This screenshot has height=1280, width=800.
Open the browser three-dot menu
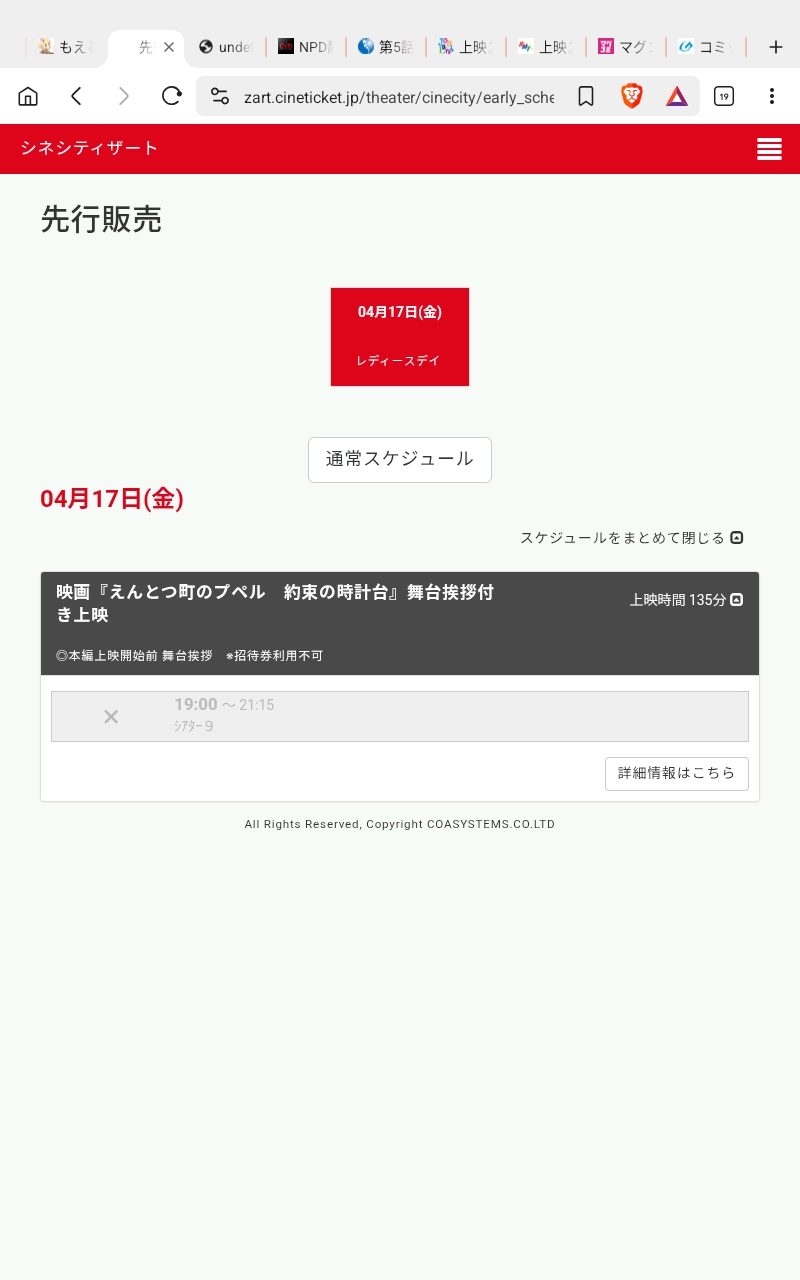coord(771,96)
